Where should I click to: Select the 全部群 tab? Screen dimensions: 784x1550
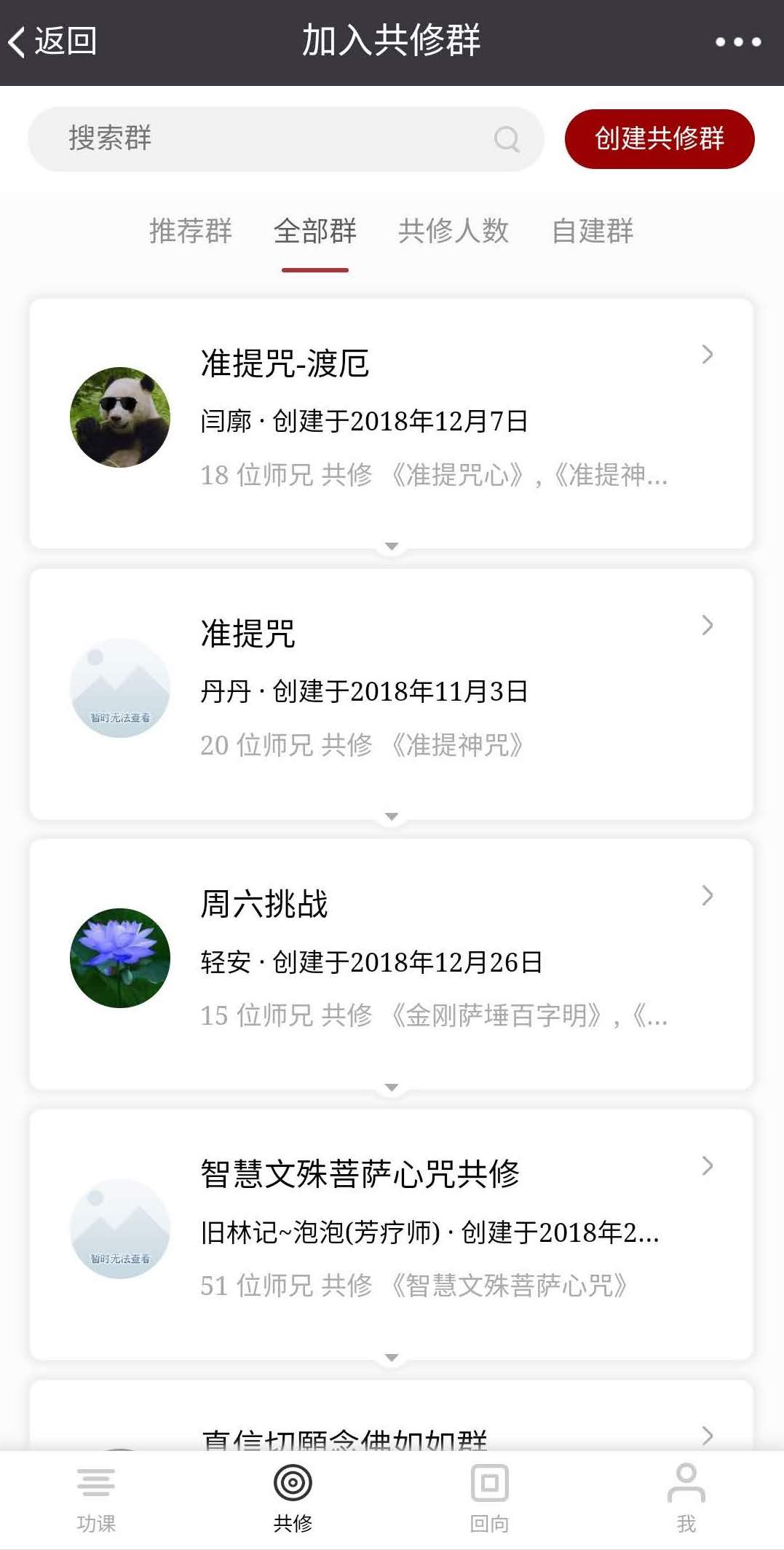click(314, 232)
